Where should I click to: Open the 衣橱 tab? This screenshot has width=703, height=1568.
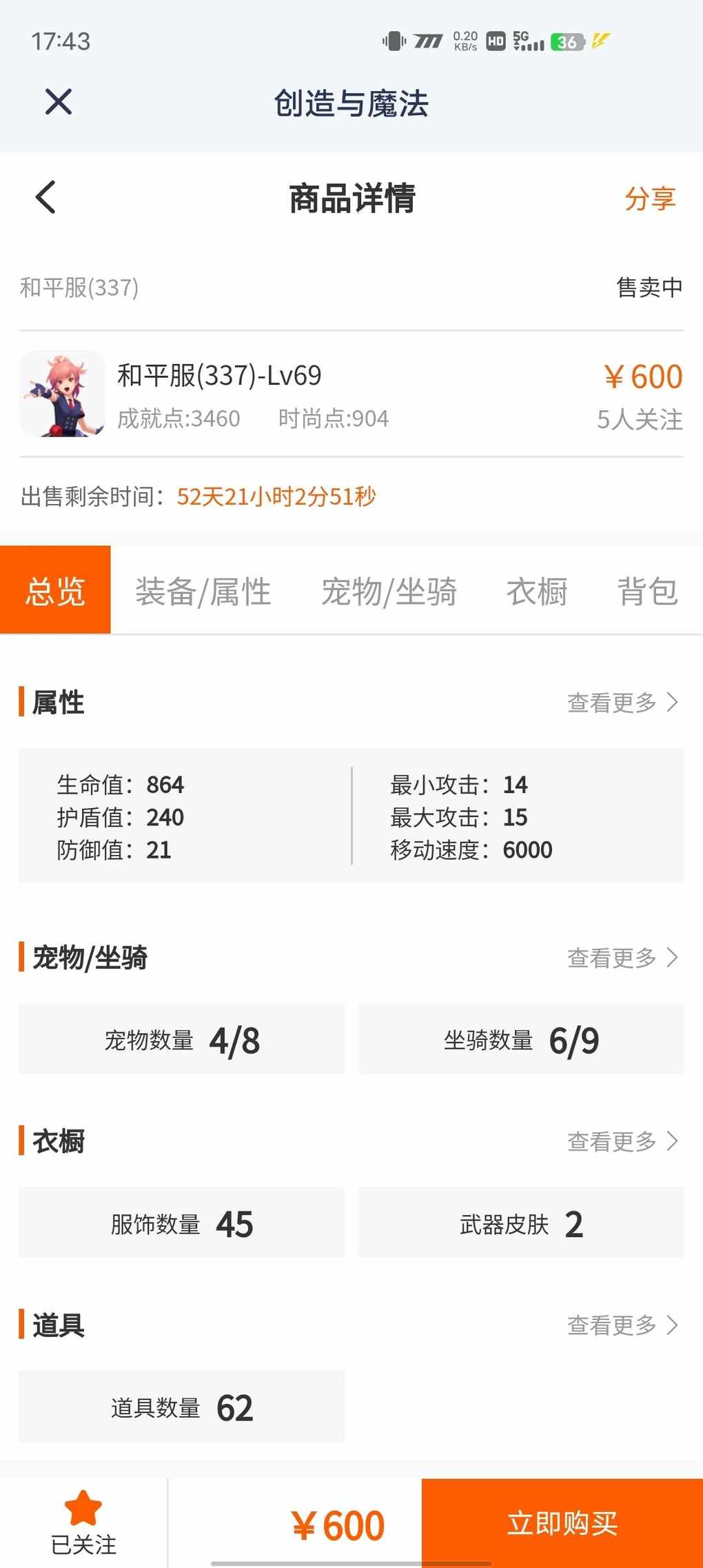(x=537, y=591)
